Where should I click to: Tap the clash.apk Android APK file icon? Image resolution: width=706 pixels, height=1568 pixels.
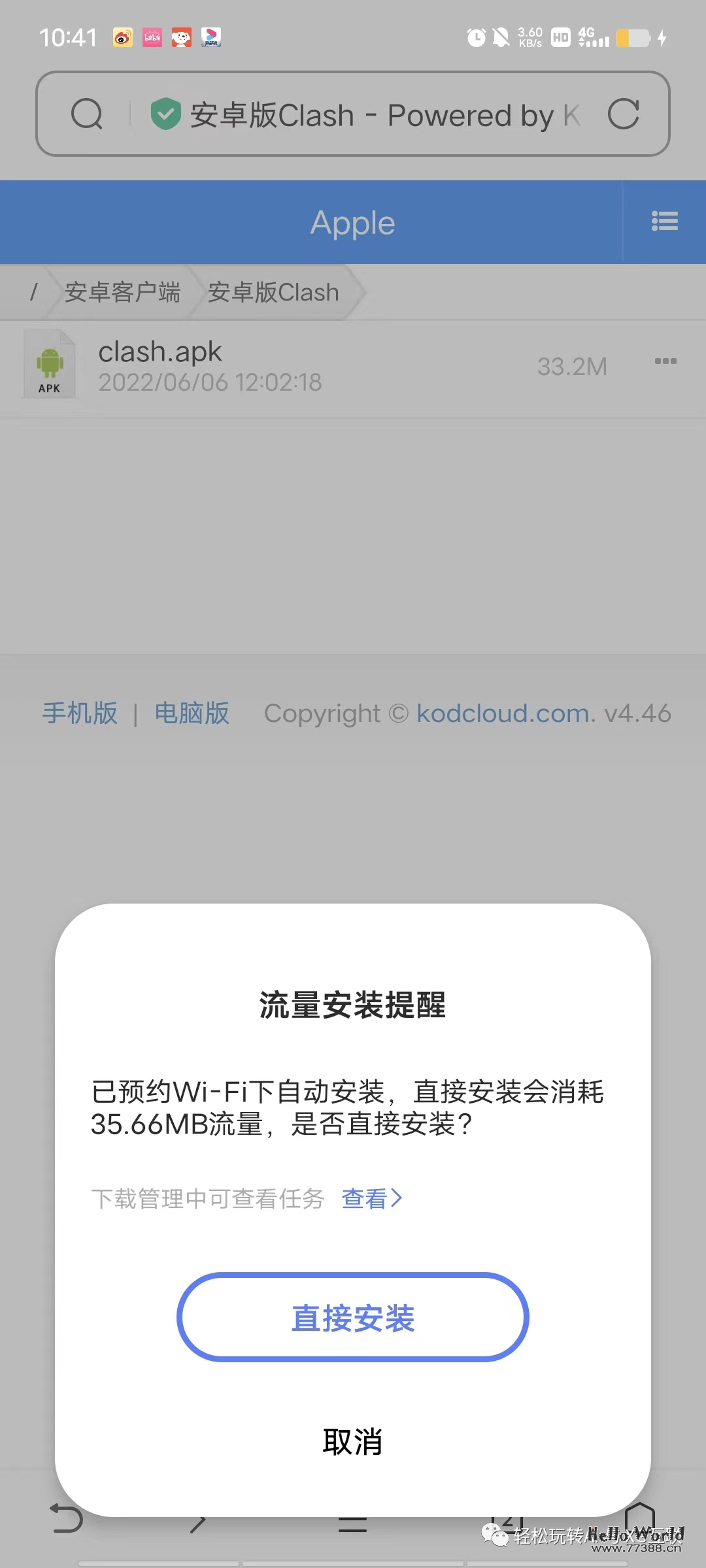pos(50,364)
